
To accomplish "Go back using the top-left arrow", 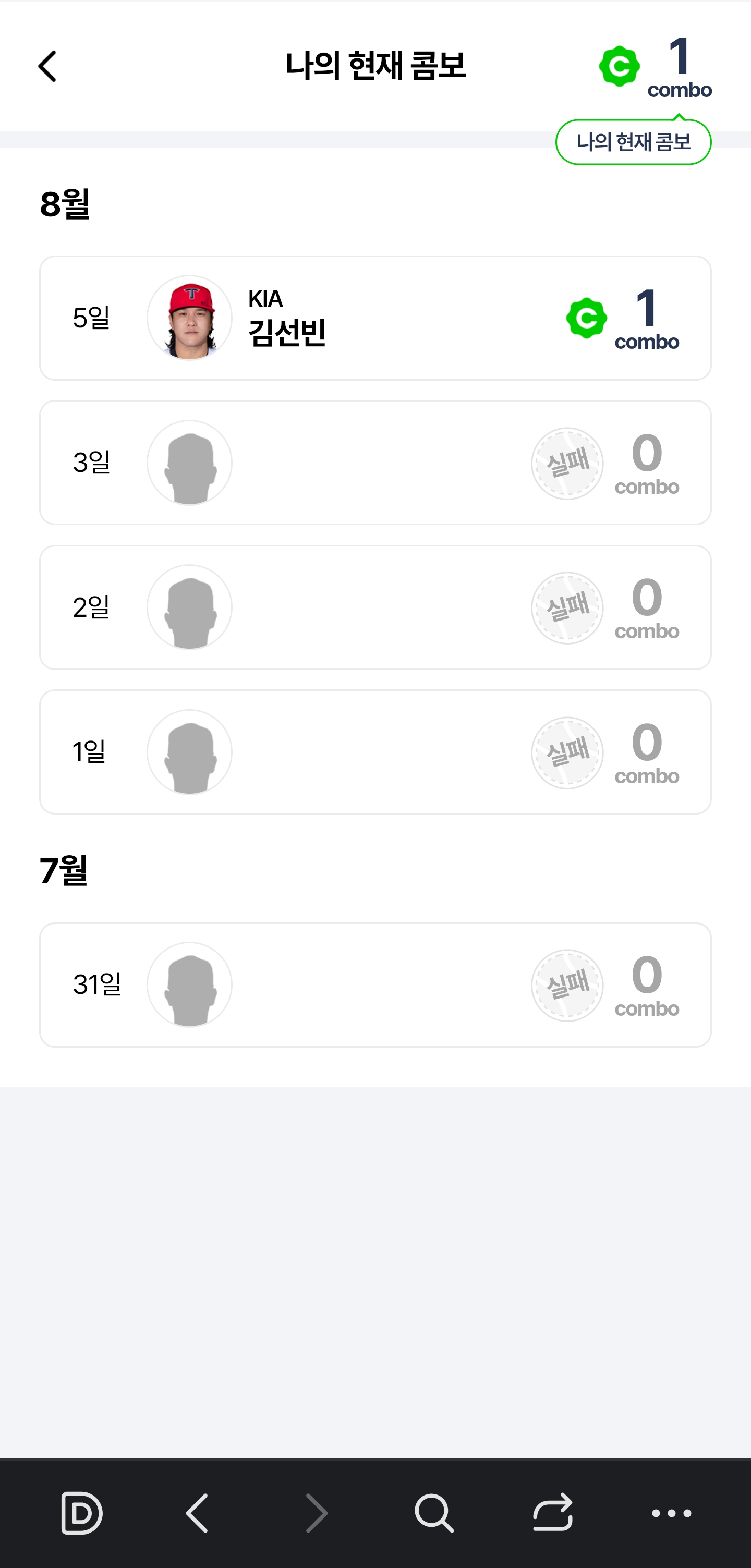I will pyautogui.click(x=47, y=66).
